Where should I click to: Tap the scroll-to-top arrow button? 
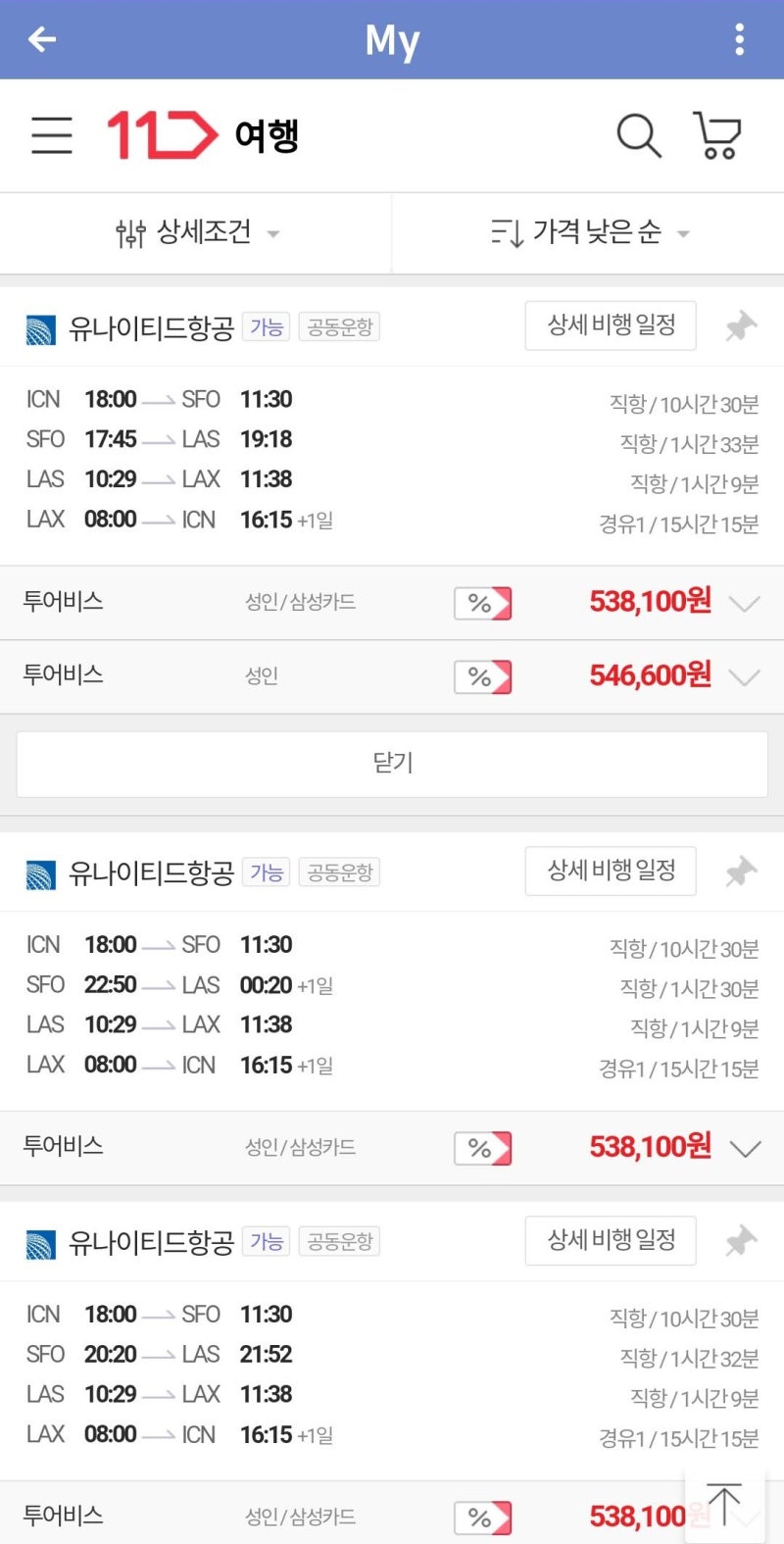(x=724, y=1502)
